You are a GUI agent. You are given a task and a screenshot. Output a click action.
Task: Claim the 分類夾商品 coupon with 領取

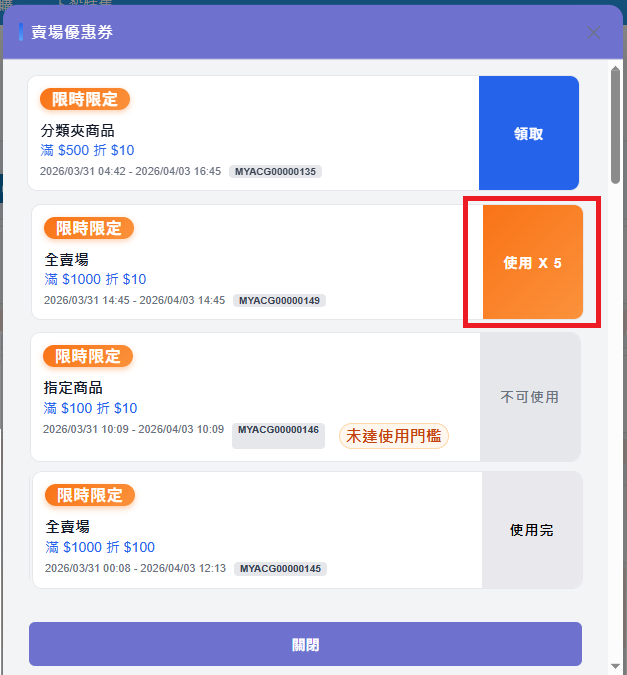click(528, 134)
